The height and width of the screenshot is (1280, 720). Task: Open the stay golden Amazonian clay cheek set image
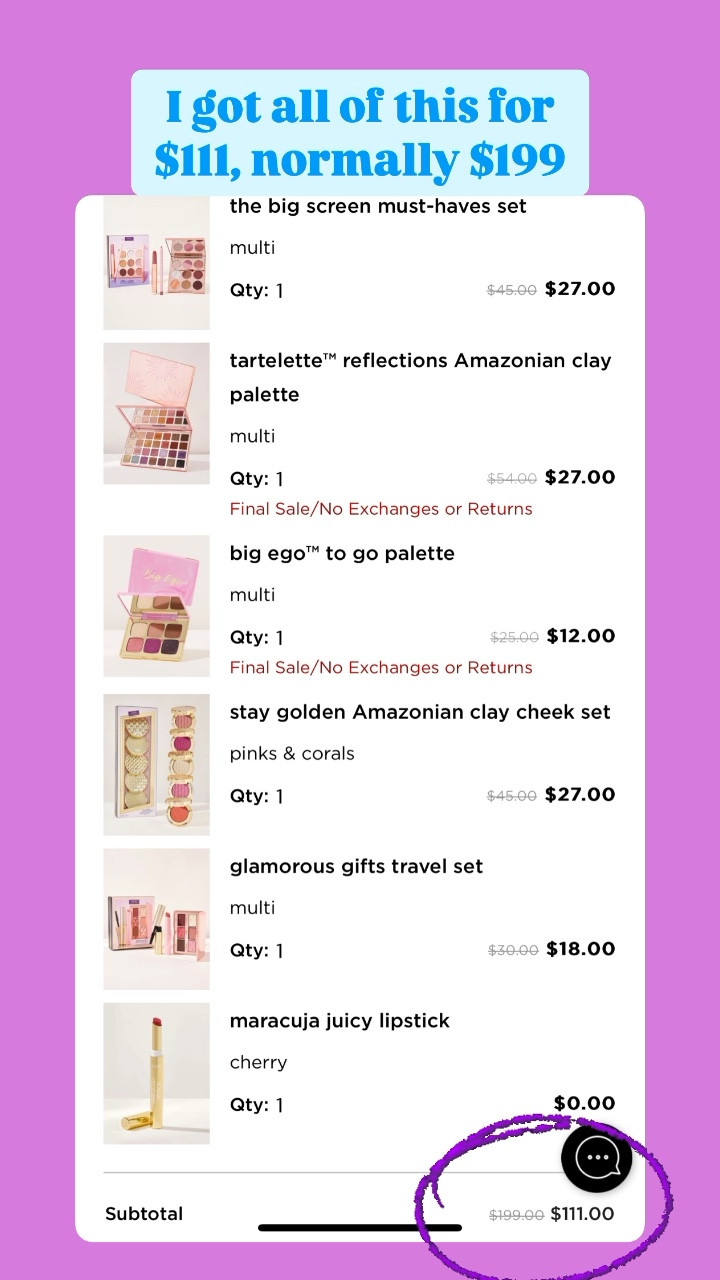[156, 763]
